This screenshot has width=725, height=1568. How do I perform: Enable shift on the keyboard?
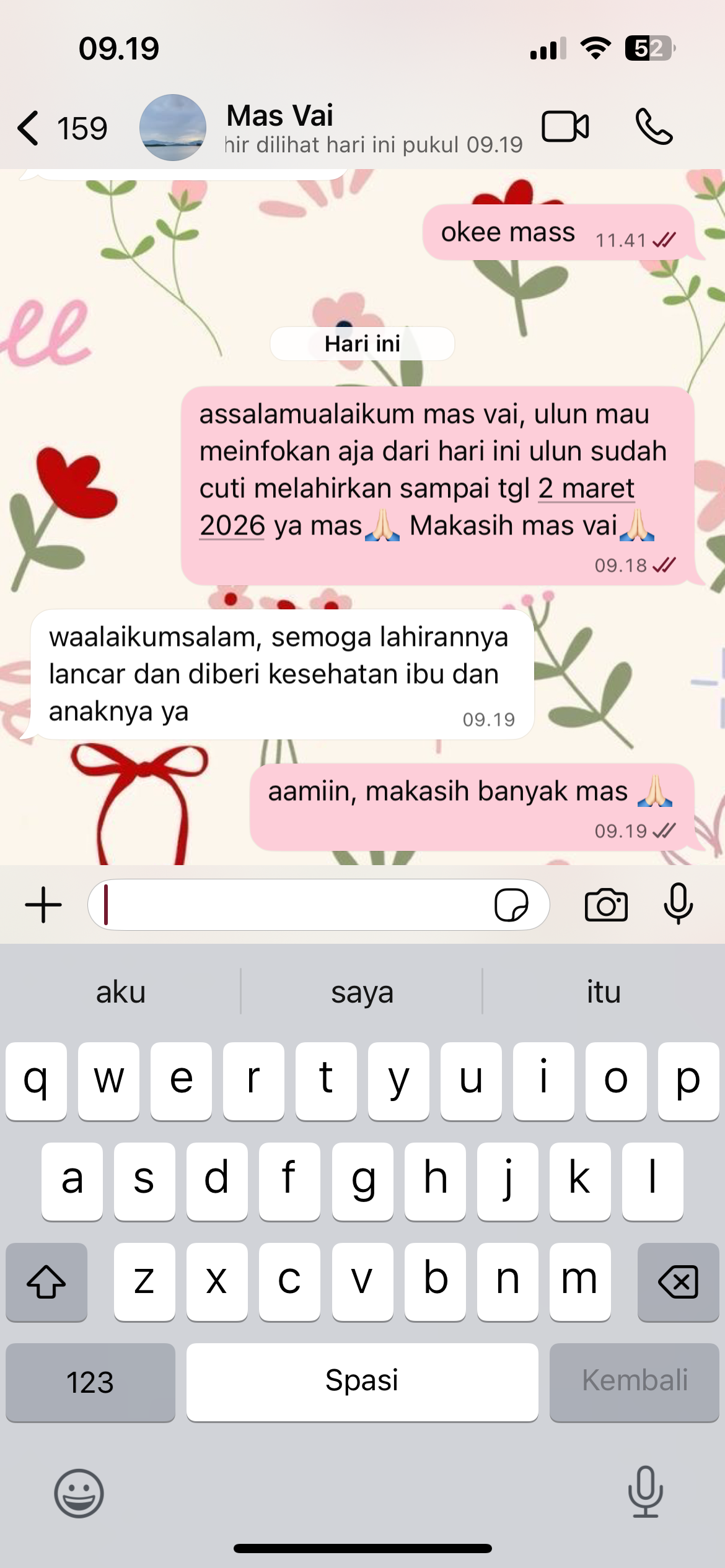coord(46,1281)
